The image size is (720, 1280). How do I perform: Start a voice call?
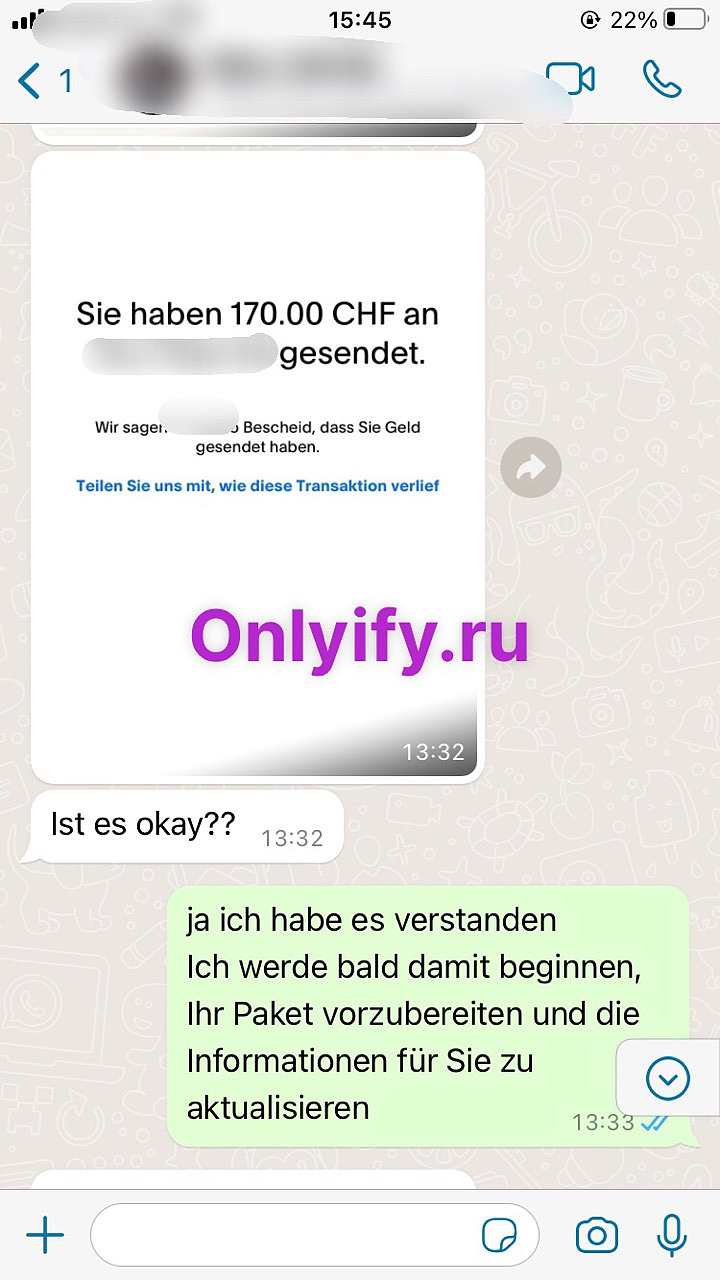662,79
